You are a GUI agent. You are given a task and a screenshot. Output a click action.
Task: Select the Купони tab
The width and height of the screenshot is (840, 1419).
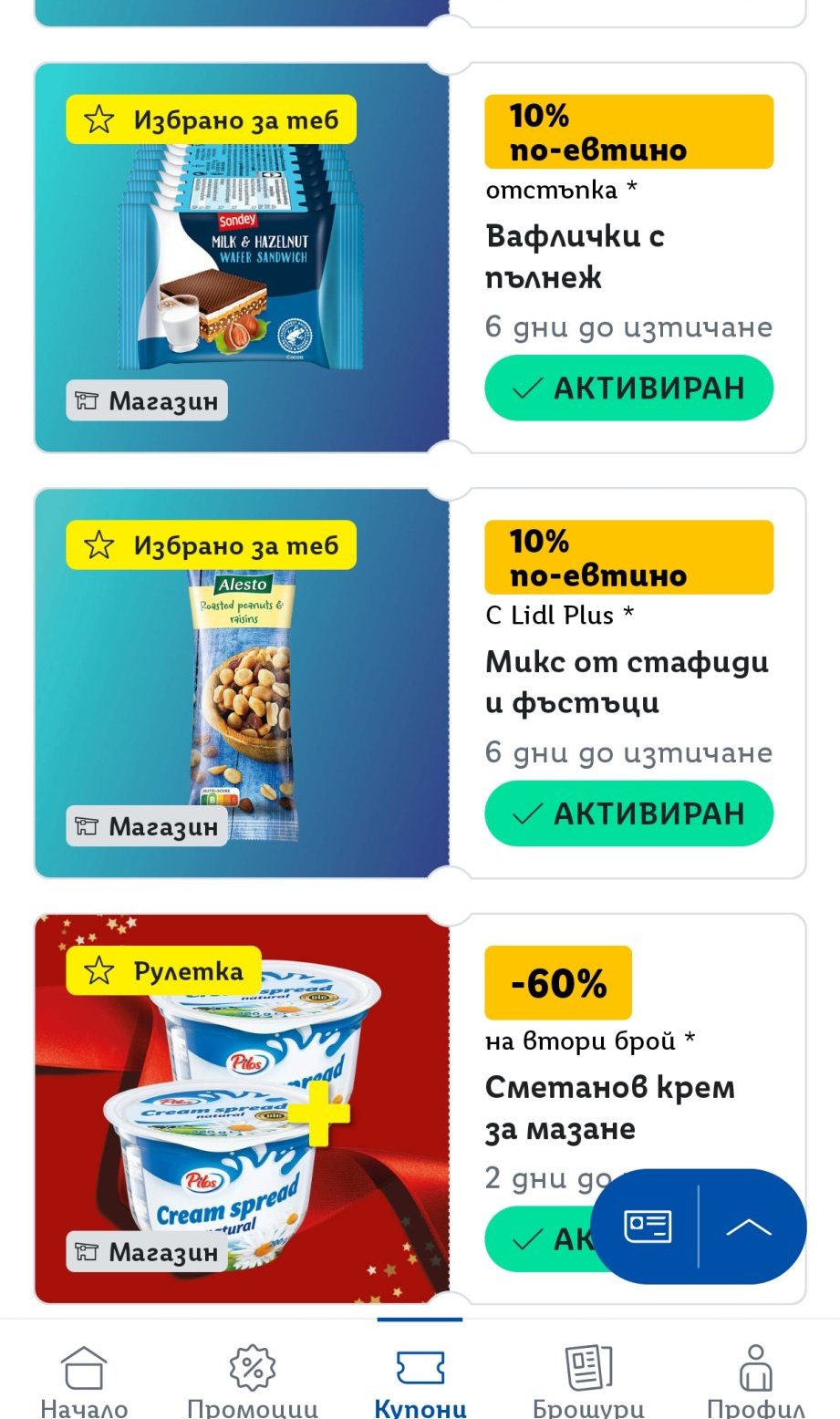click(x=420, y=1379)
